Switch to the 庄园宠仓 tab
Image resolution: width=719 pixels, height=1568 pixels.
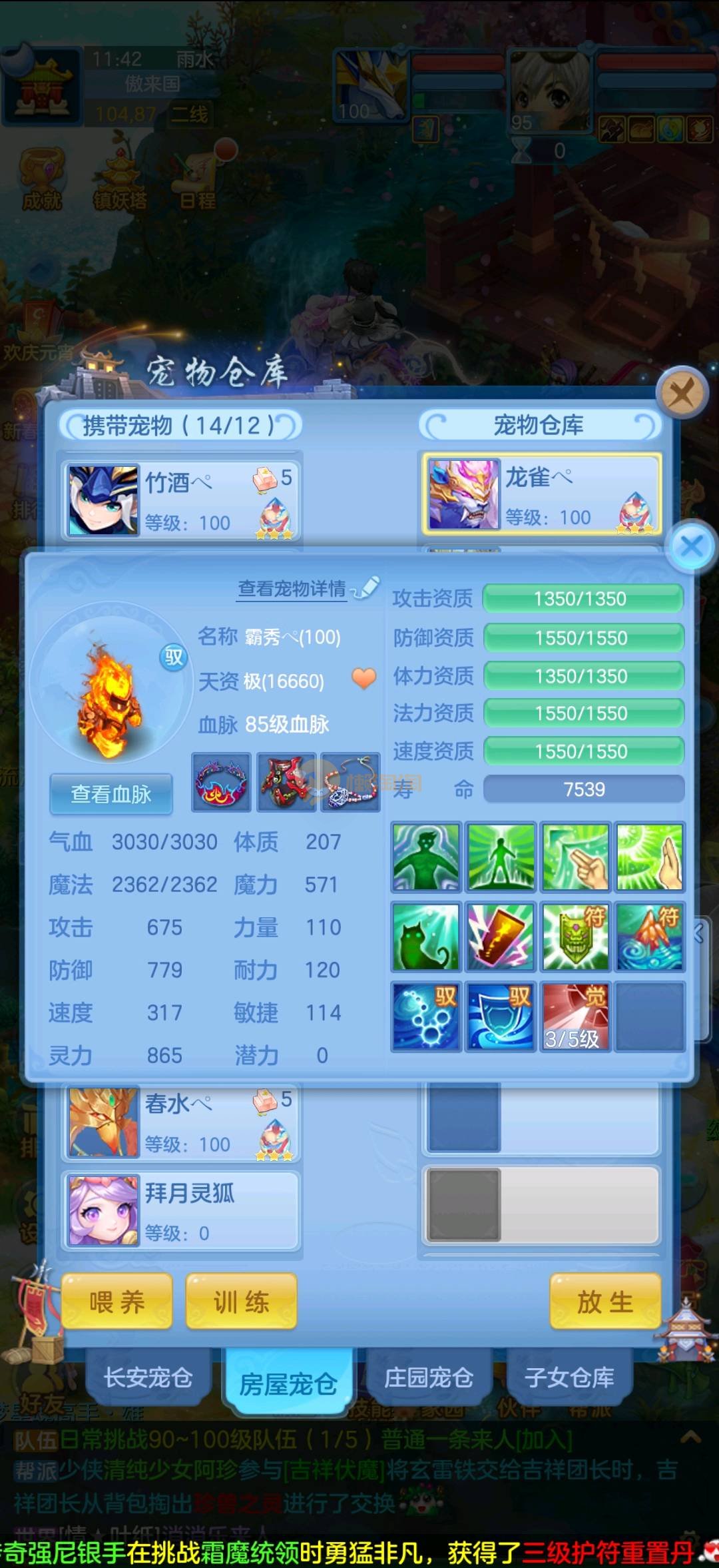(x=429, y=1377)
